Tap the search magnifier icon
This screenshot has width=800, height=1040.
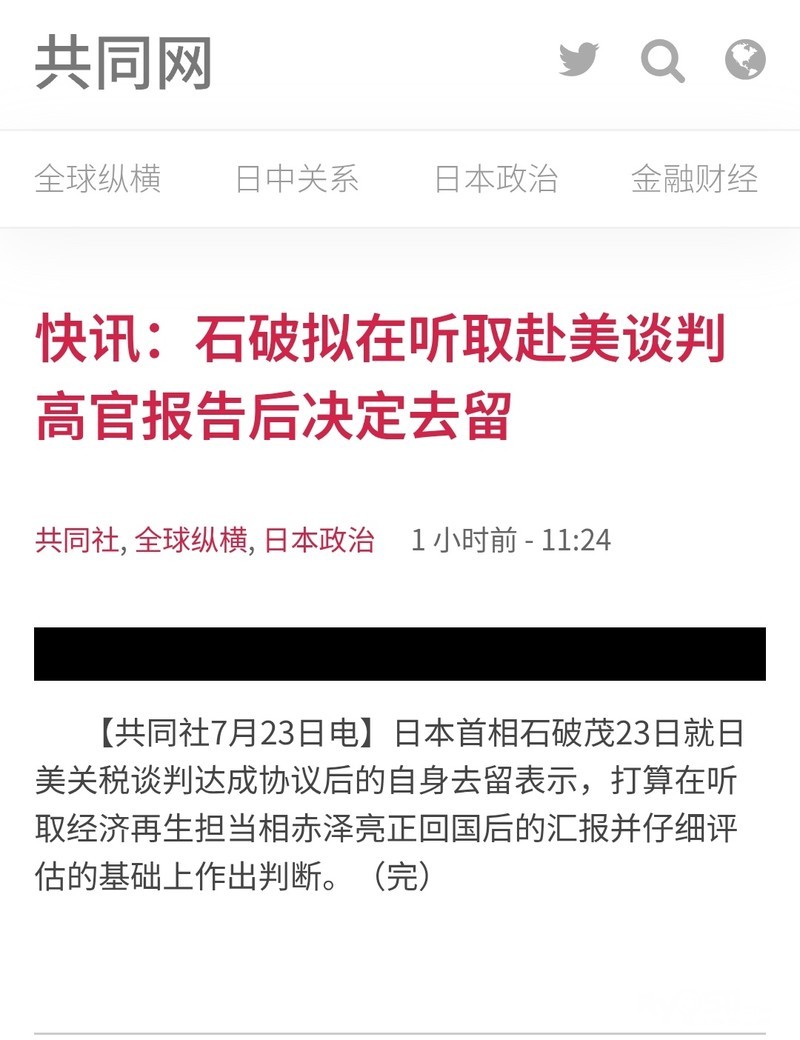tap(662, 60)
